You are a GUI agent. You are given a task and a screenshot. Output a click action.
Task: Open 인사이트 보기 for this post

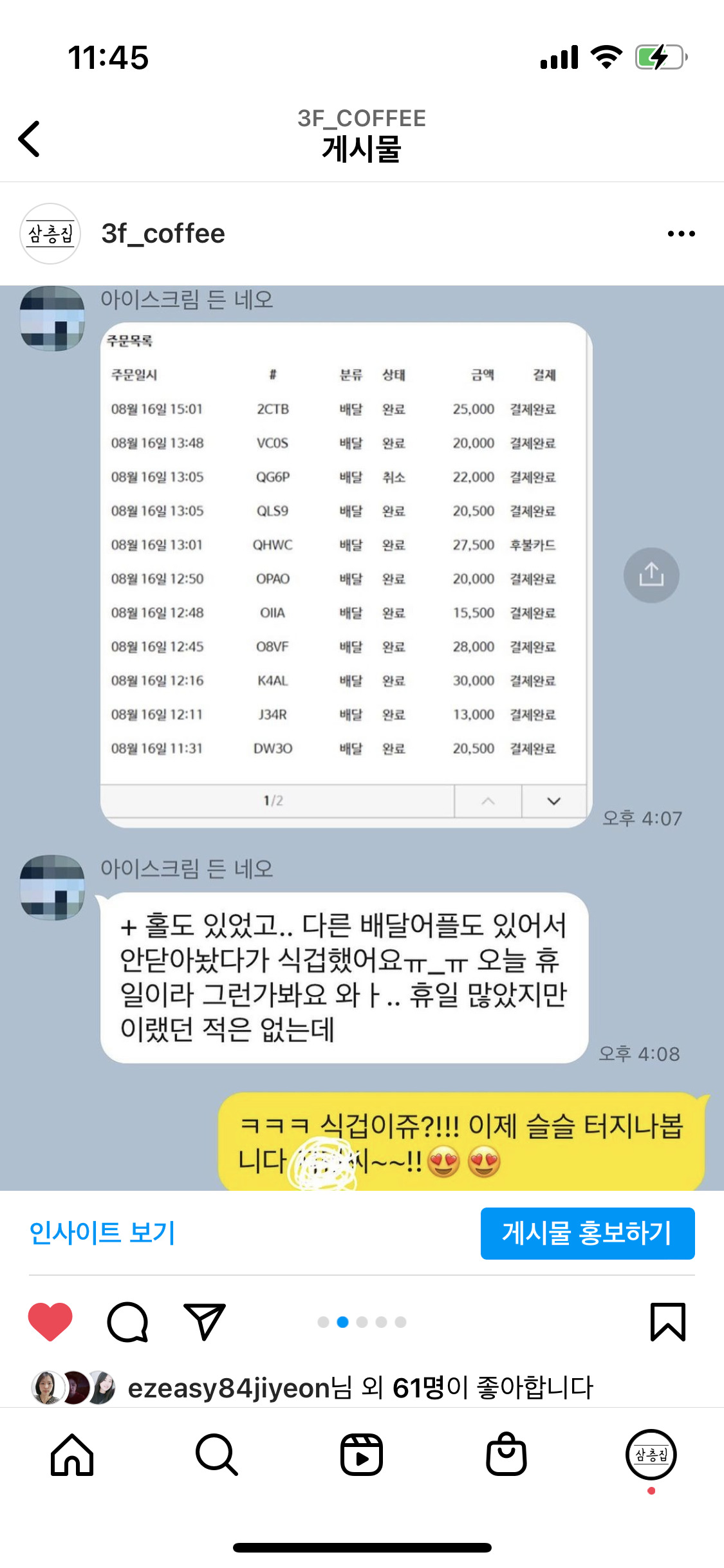tap(102, 1233)
